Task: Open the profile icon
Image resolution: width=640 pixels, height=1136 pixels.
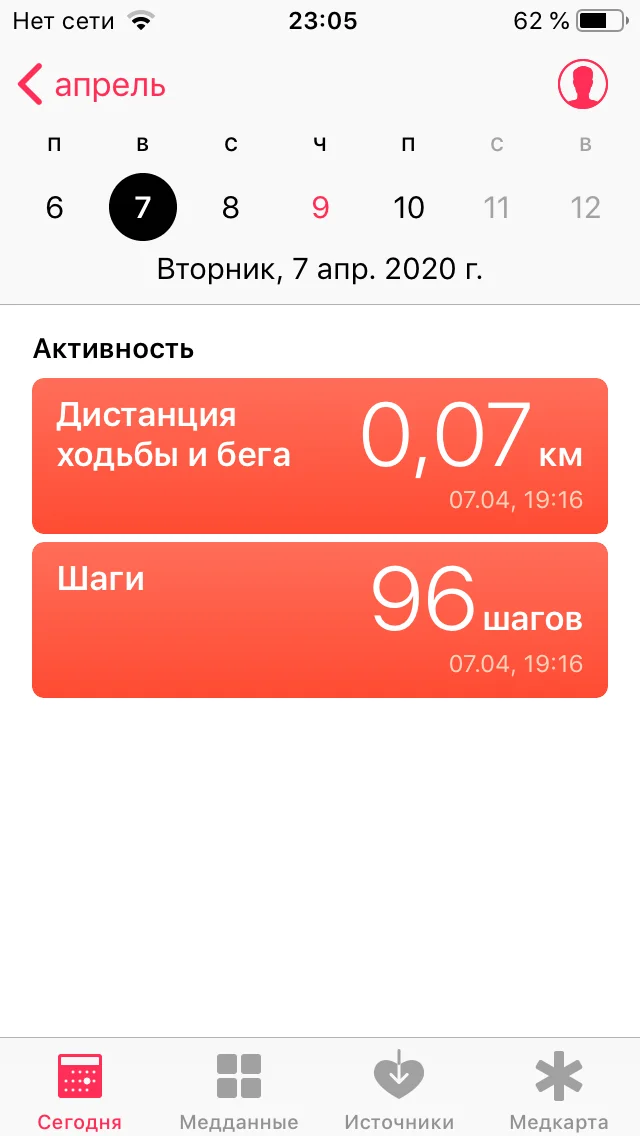Action: pos(583,85)
